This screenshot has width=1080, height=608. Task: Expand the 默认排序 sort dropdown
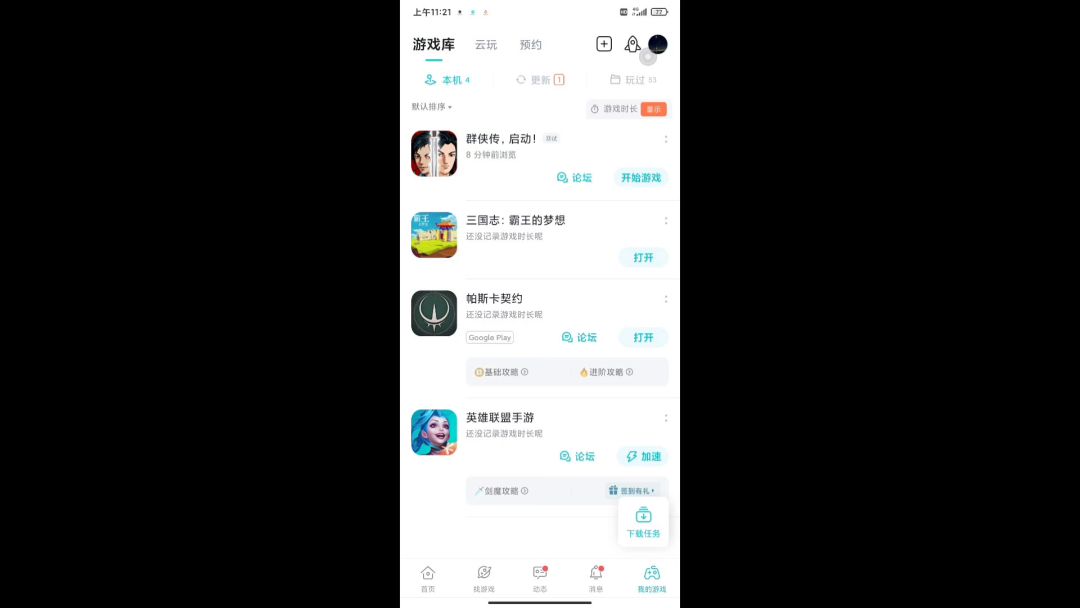tap(432, 107)
